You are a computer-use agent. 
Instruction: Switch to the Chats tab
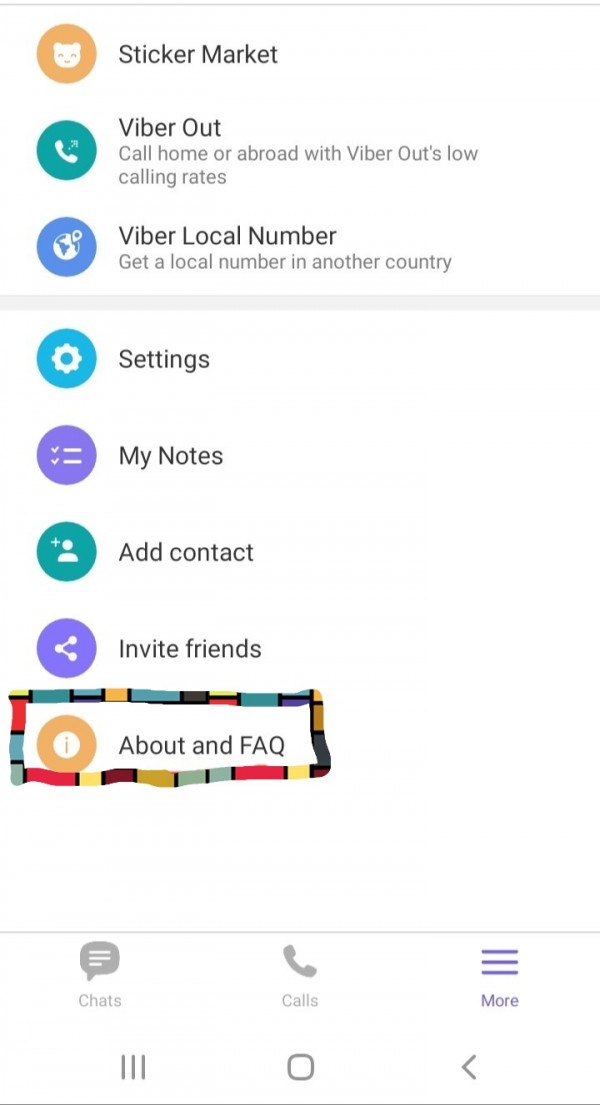[100, 975]
